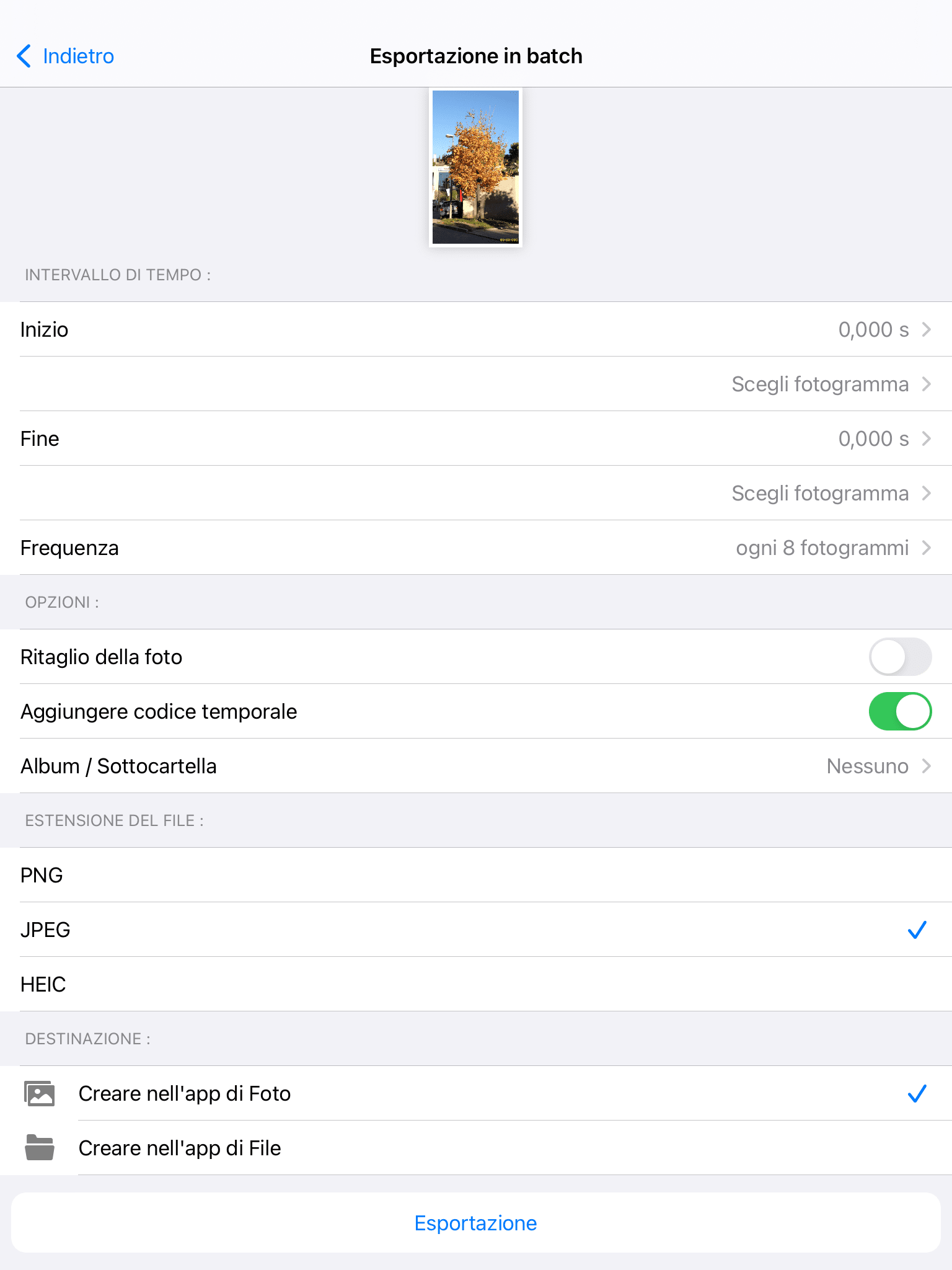Open Album / Sottocartella setting

[x=476, y=766]
